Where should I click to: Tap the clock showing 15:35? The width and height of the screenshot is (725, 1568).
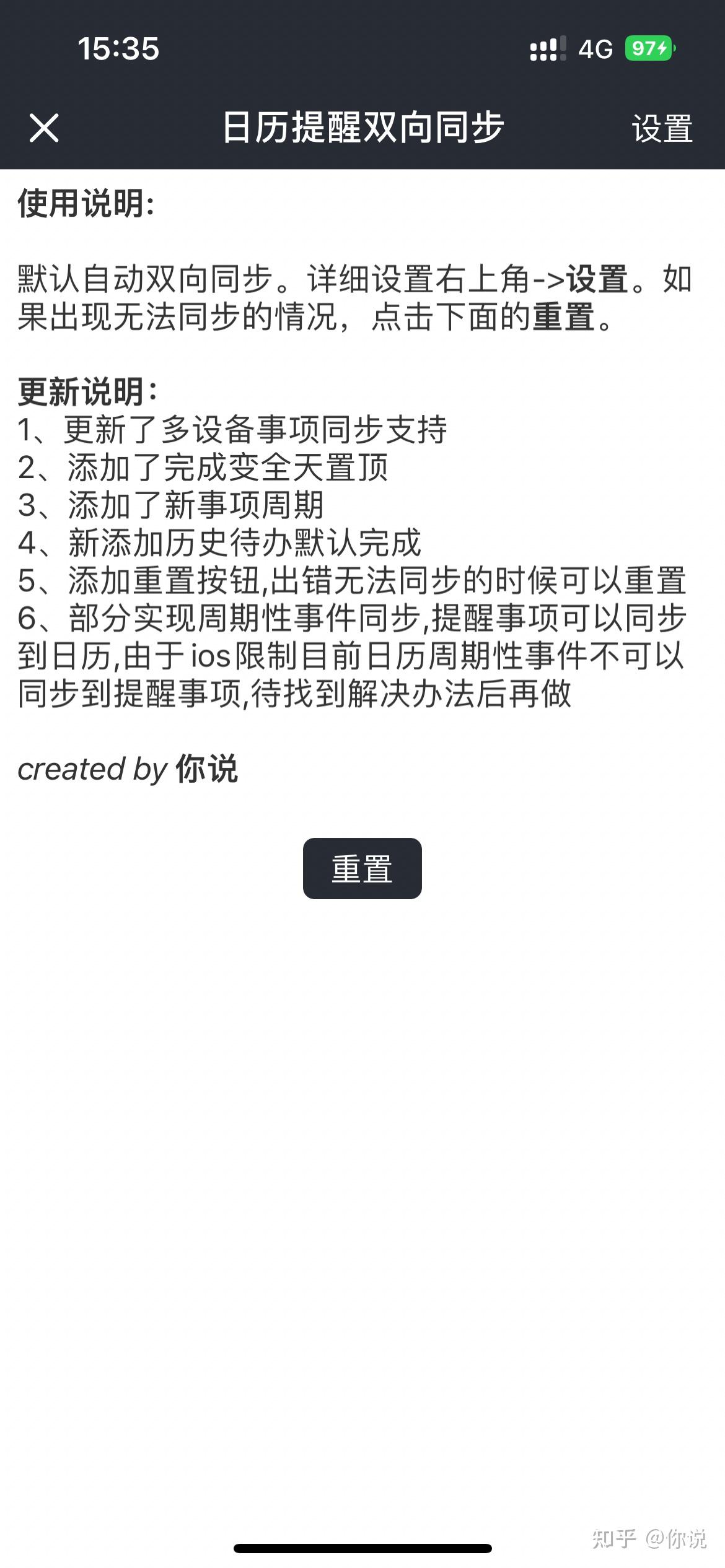click(120, 48)
